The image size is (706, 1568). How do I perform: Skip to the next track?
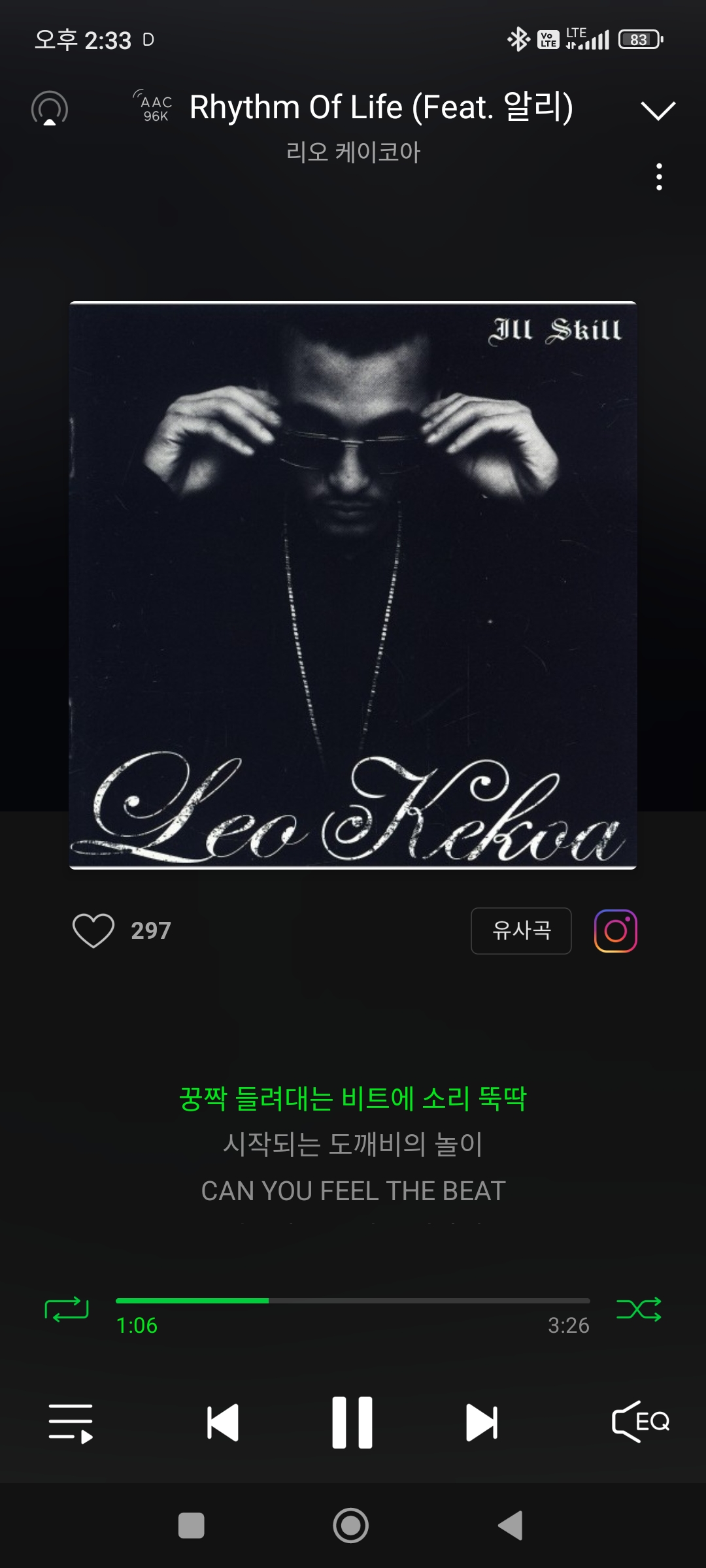point(482,1422)
